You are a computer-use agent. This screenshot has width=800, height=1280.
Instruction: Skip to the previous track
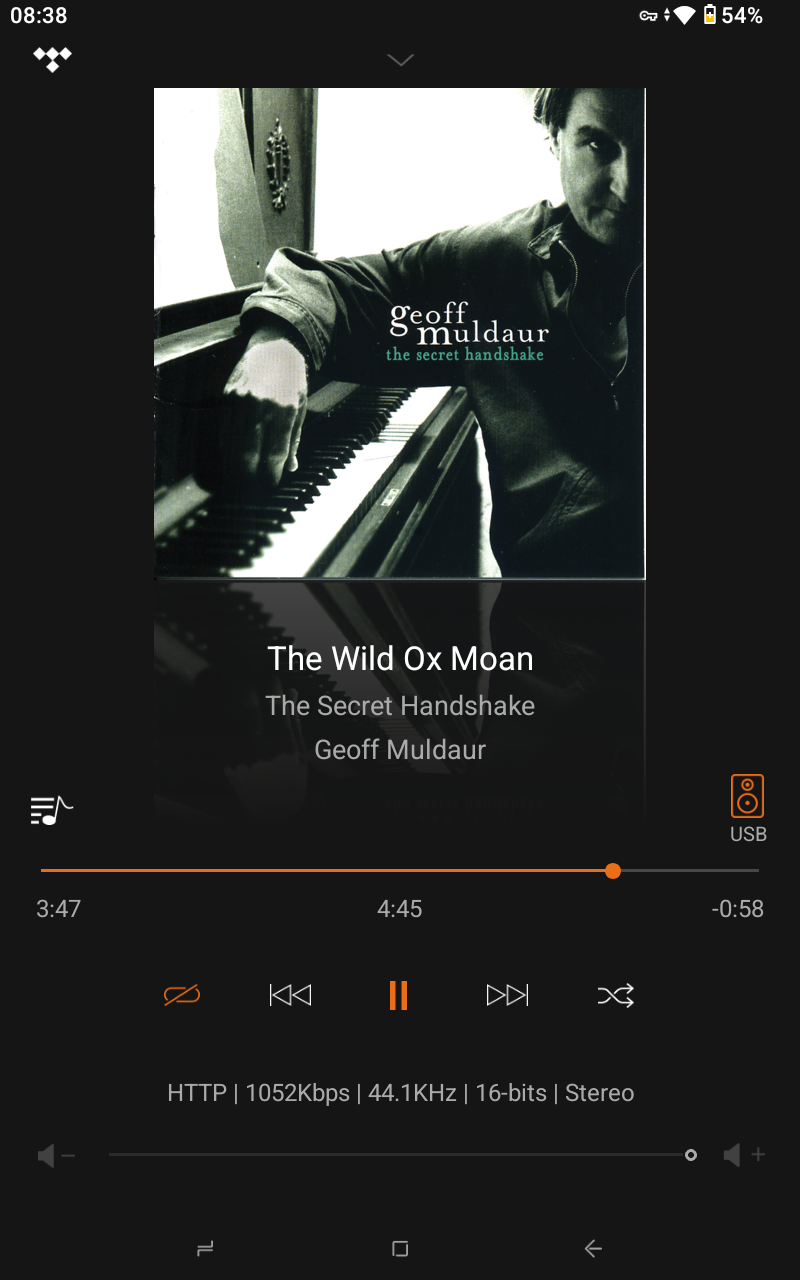[x=290, y=995]
